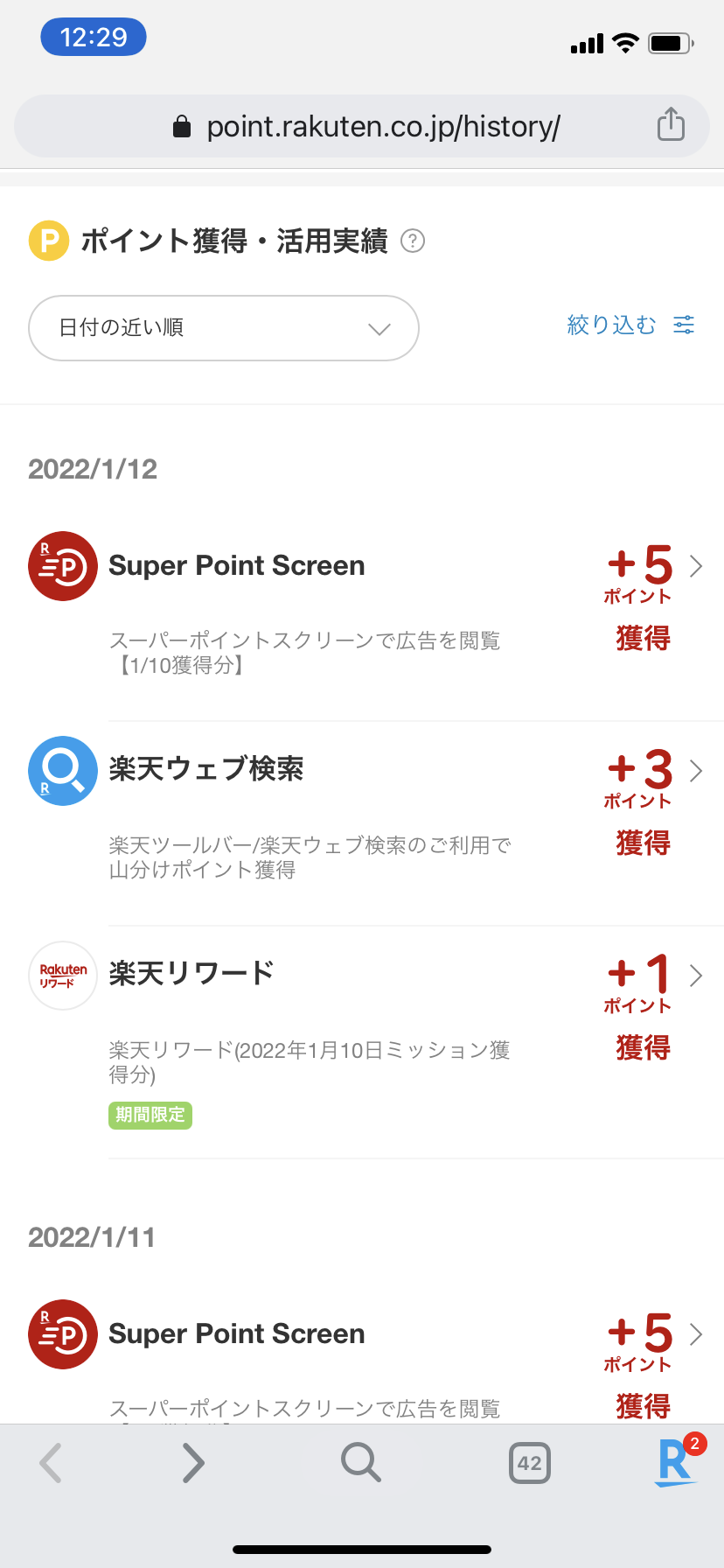Go back to the previous page
724x1568 pixels.
point(51,1462)
